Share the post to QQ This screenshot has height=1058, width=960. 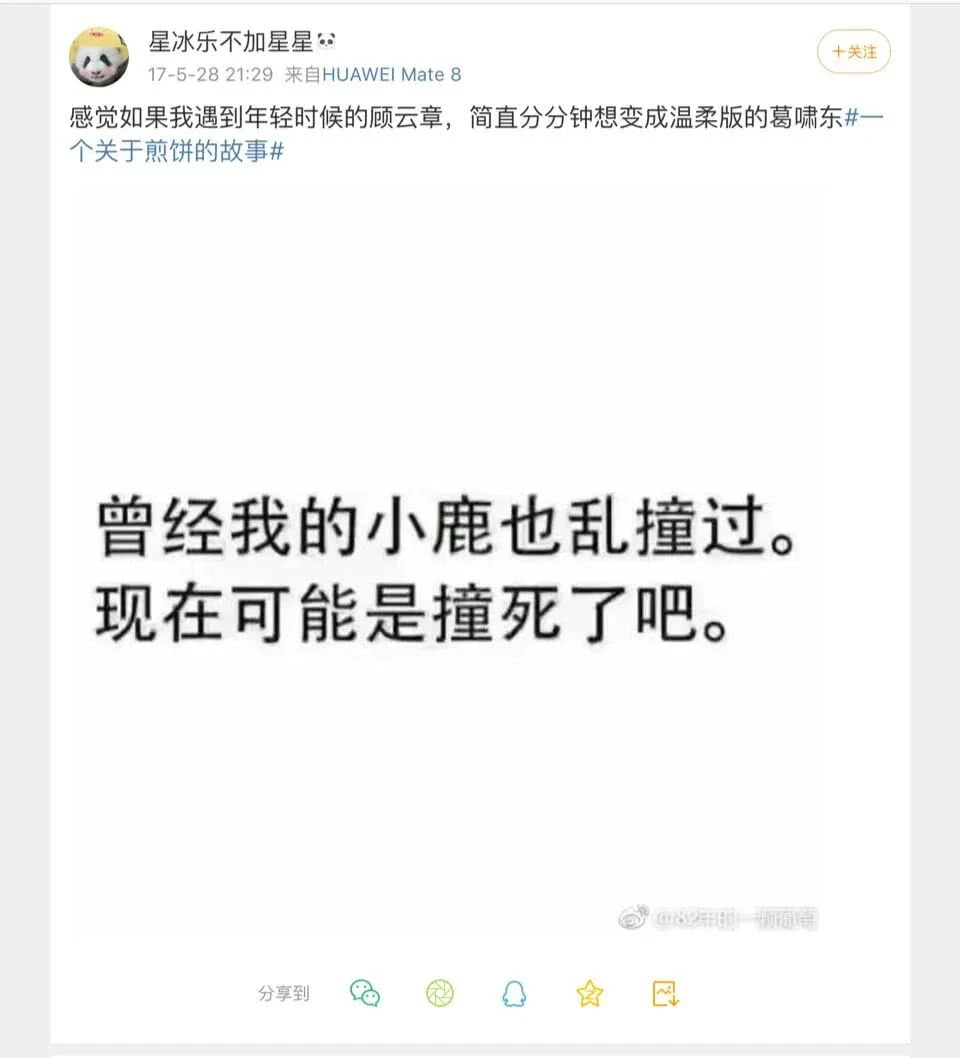pyautogui.click(x=514, y=993)
